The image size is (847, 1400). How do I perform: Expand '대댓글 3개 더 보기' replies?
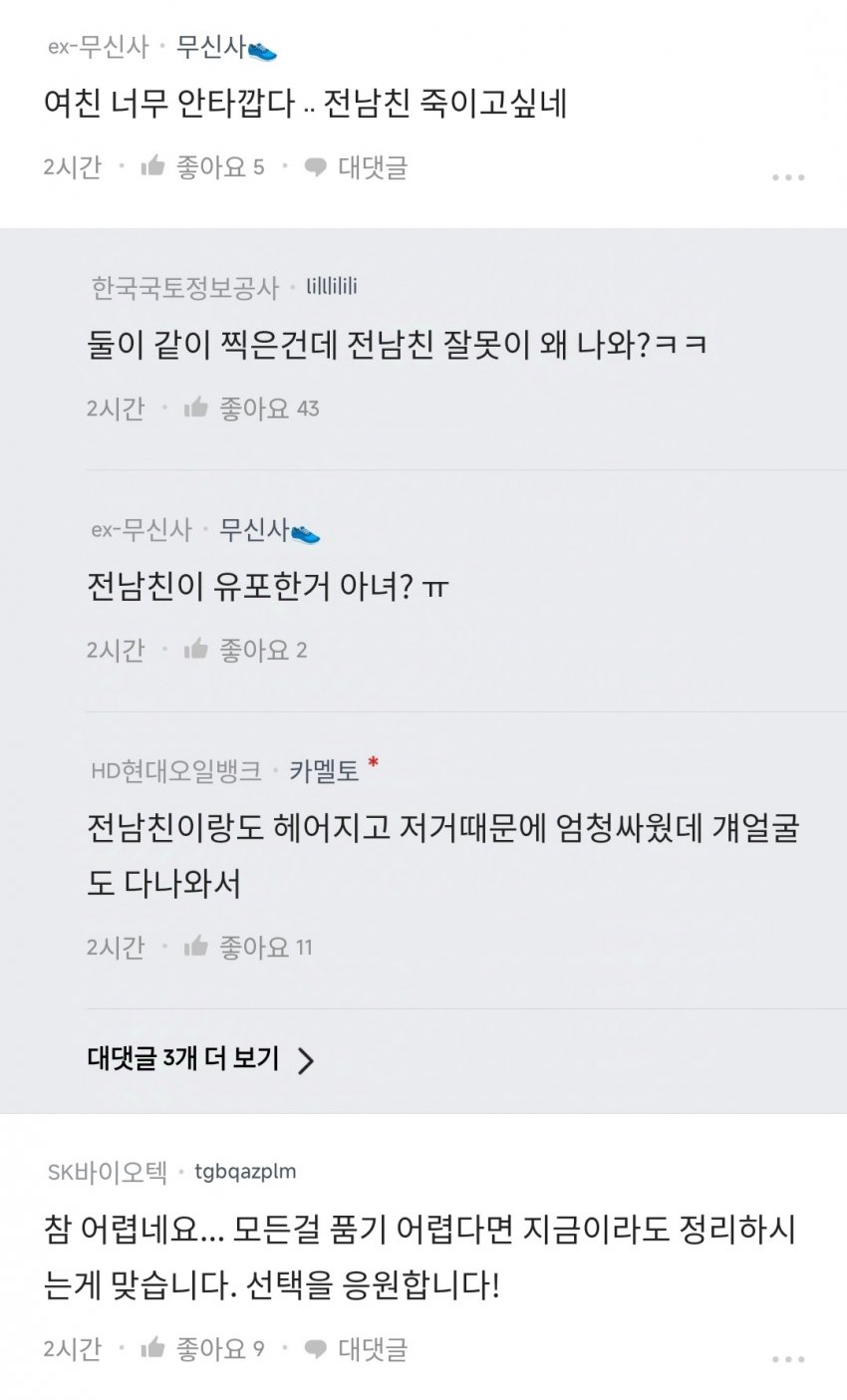click(200, 1059)
